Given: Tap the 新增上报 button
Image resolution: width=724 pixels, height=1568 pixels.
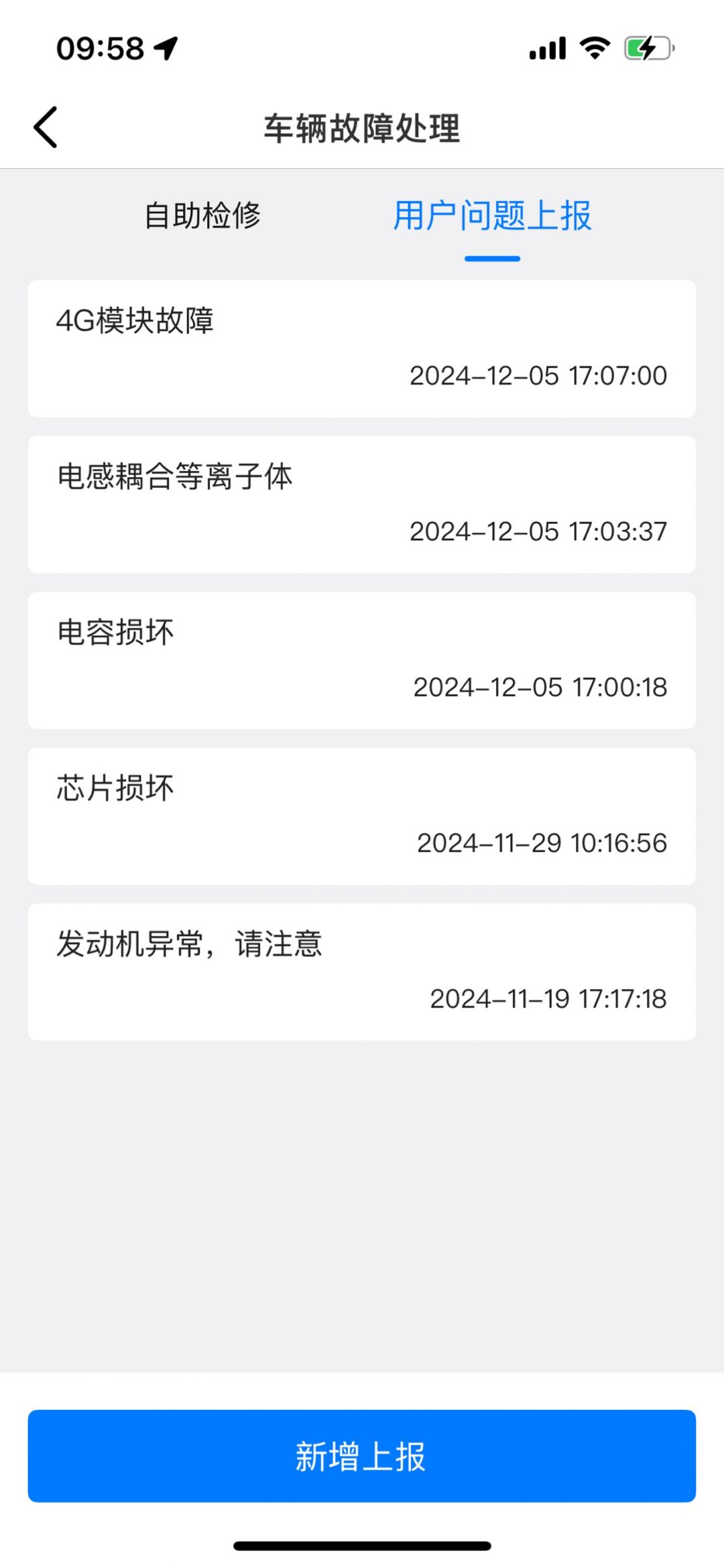Looking at the screenshot, I should pyautogui.click(x=361, y=1455).
